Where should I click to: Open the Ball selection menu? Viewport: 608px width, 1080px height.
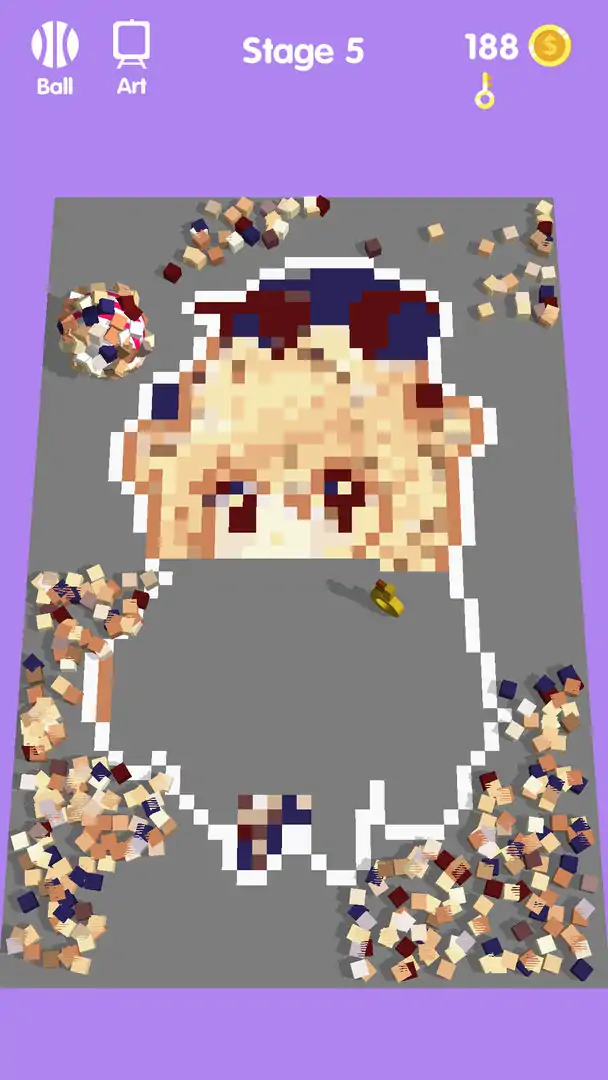(54, 56)
